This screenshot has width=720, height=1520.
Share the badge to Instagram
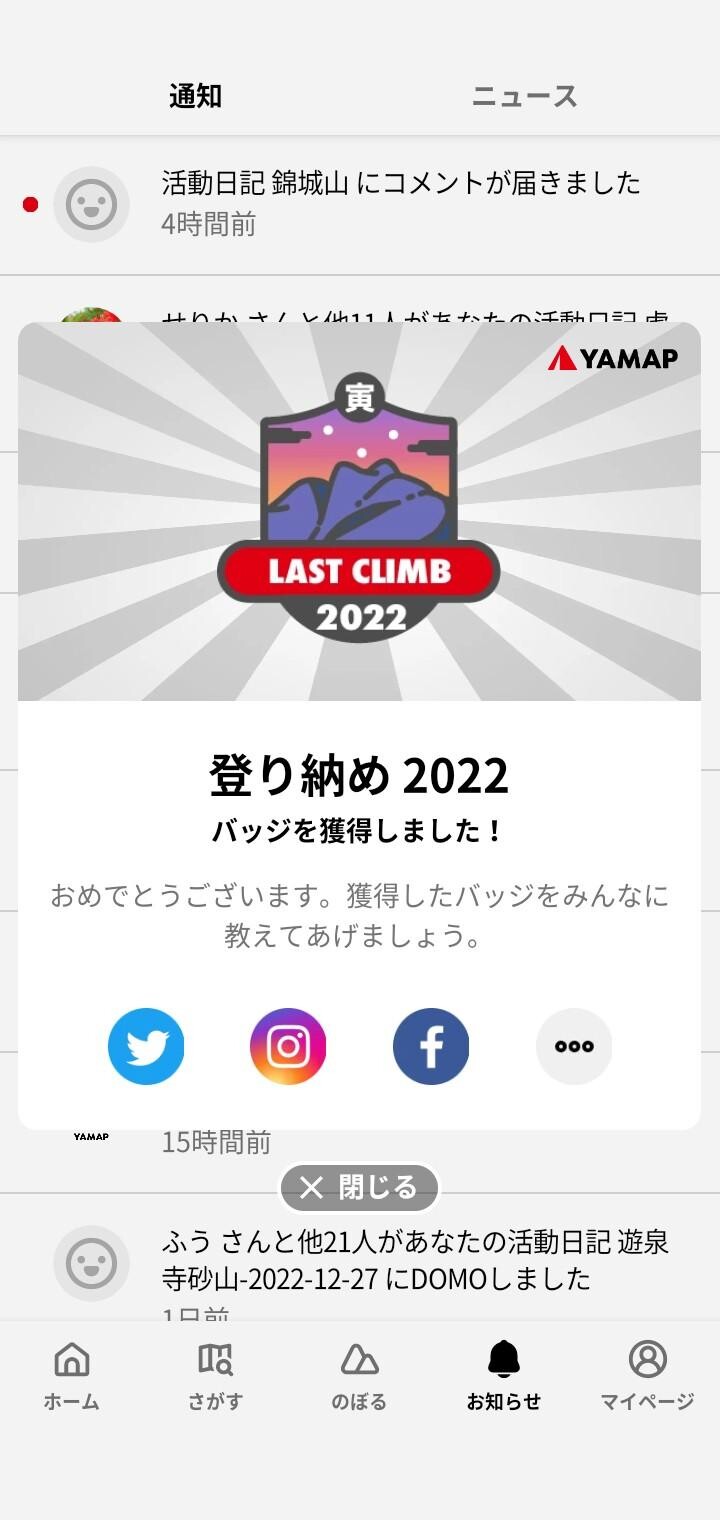288,1045
